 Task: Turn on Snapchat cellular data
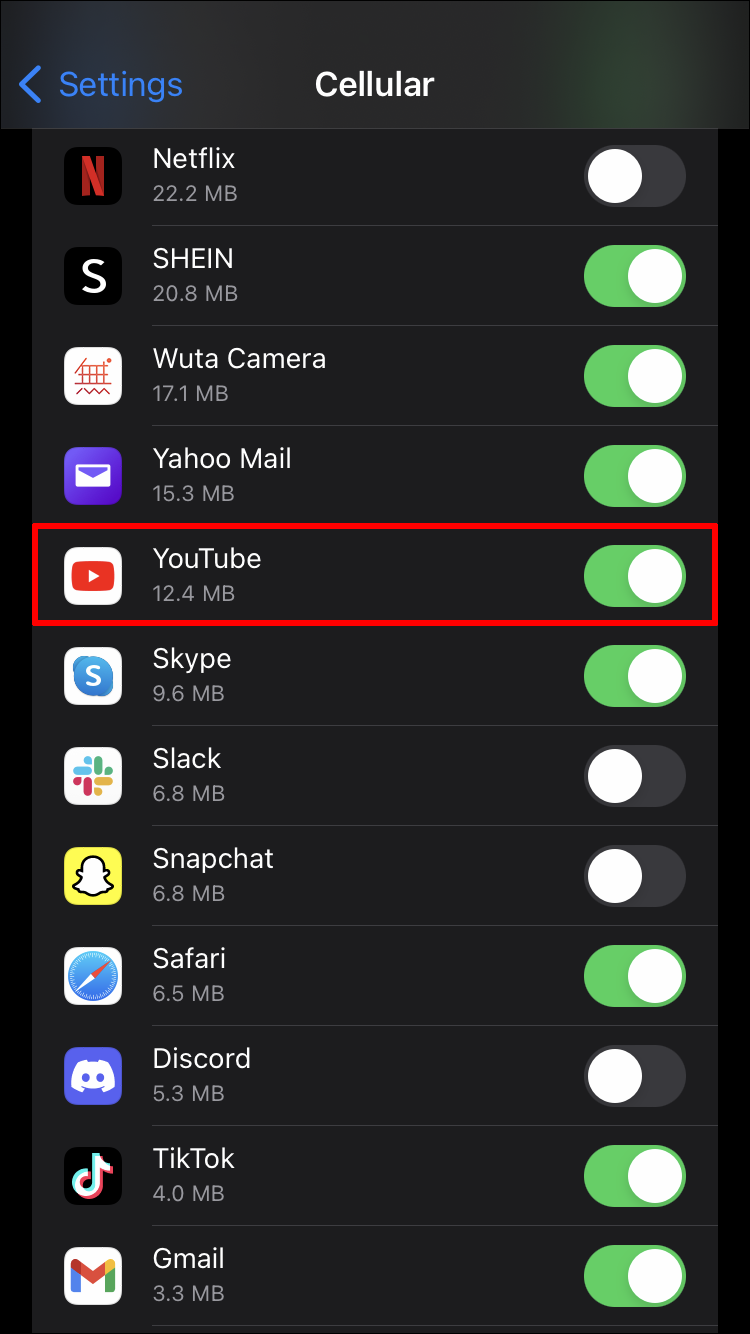634,876
